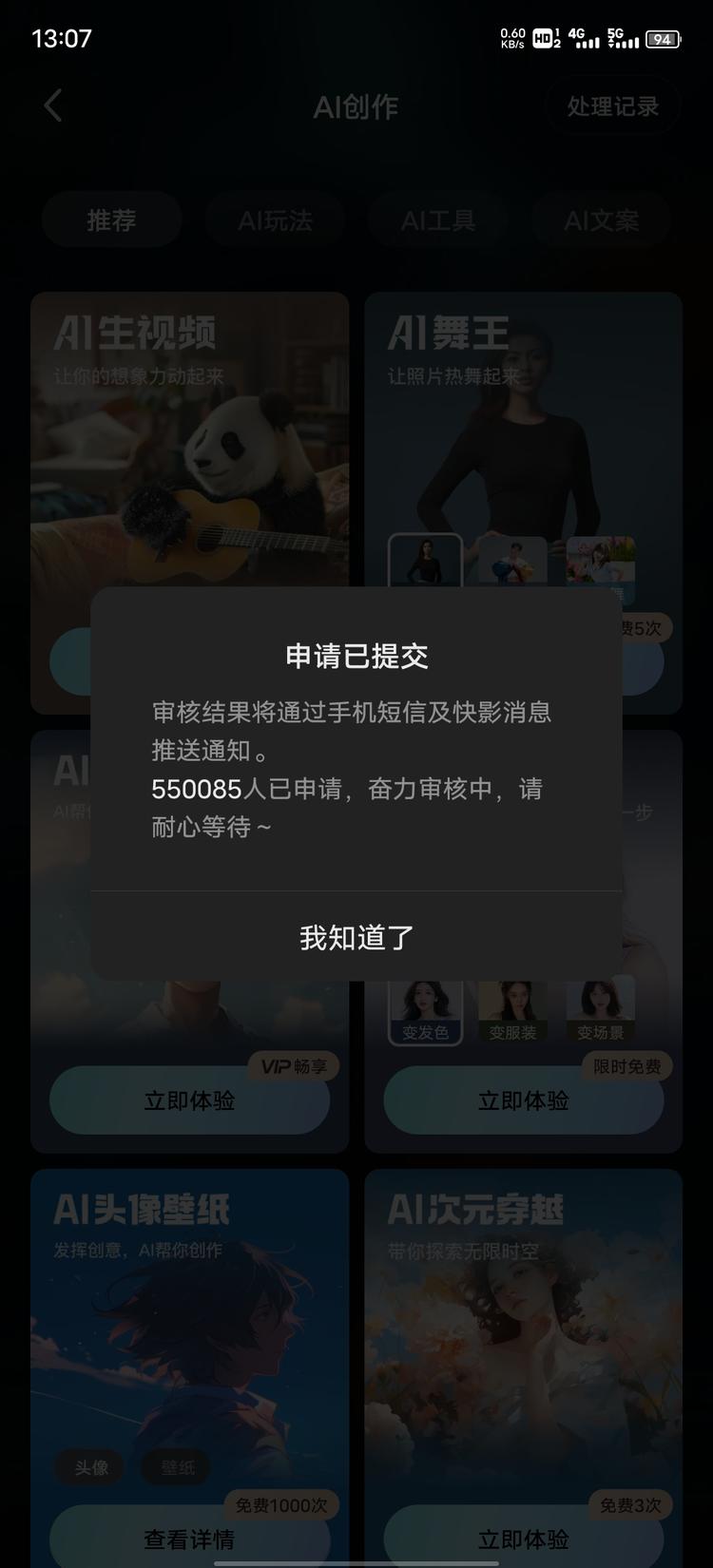Open the AI舞王 feature card
Viewport: 713px width, 1568px height.
pos(523,428)
